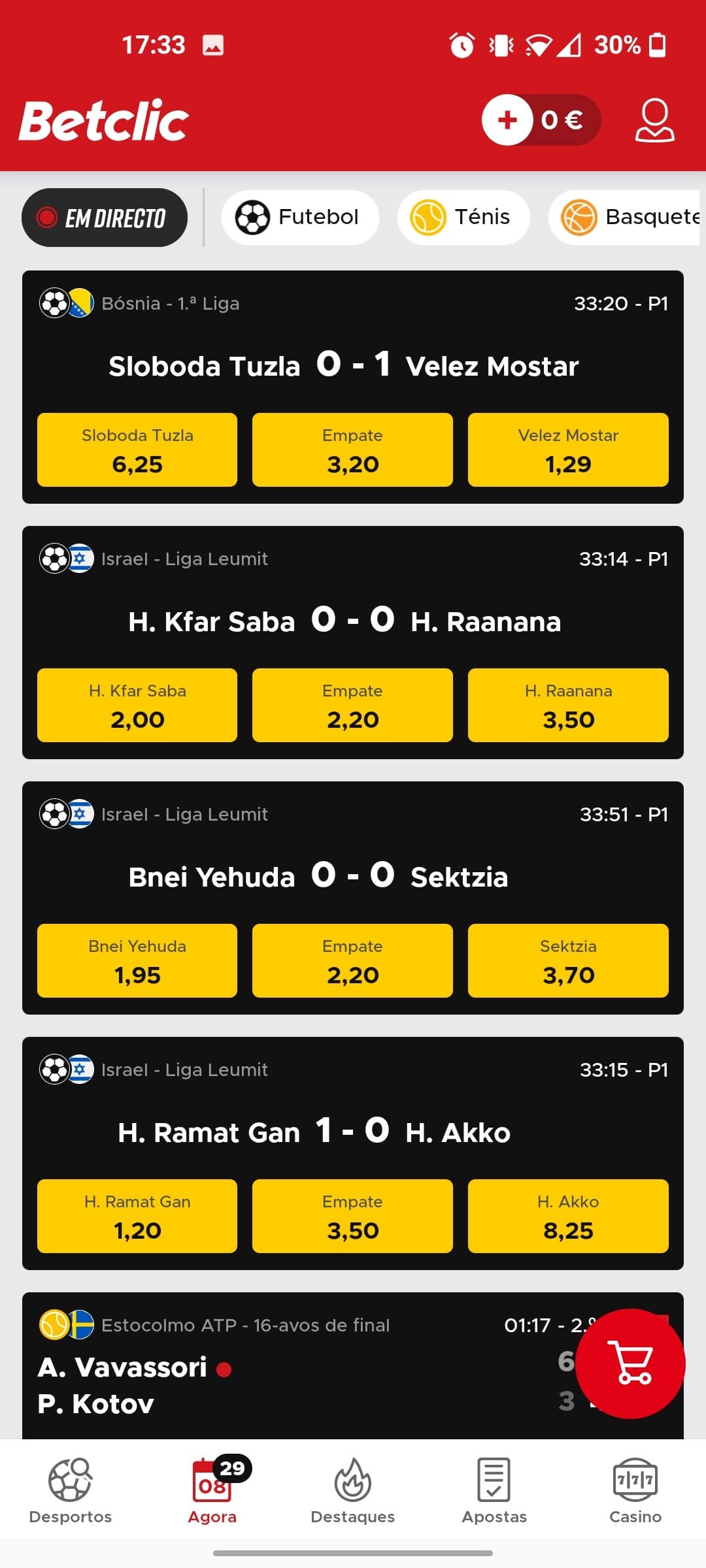Click the Betclic logo
This screenshot has width=706, height=1568.
(103, 119)
